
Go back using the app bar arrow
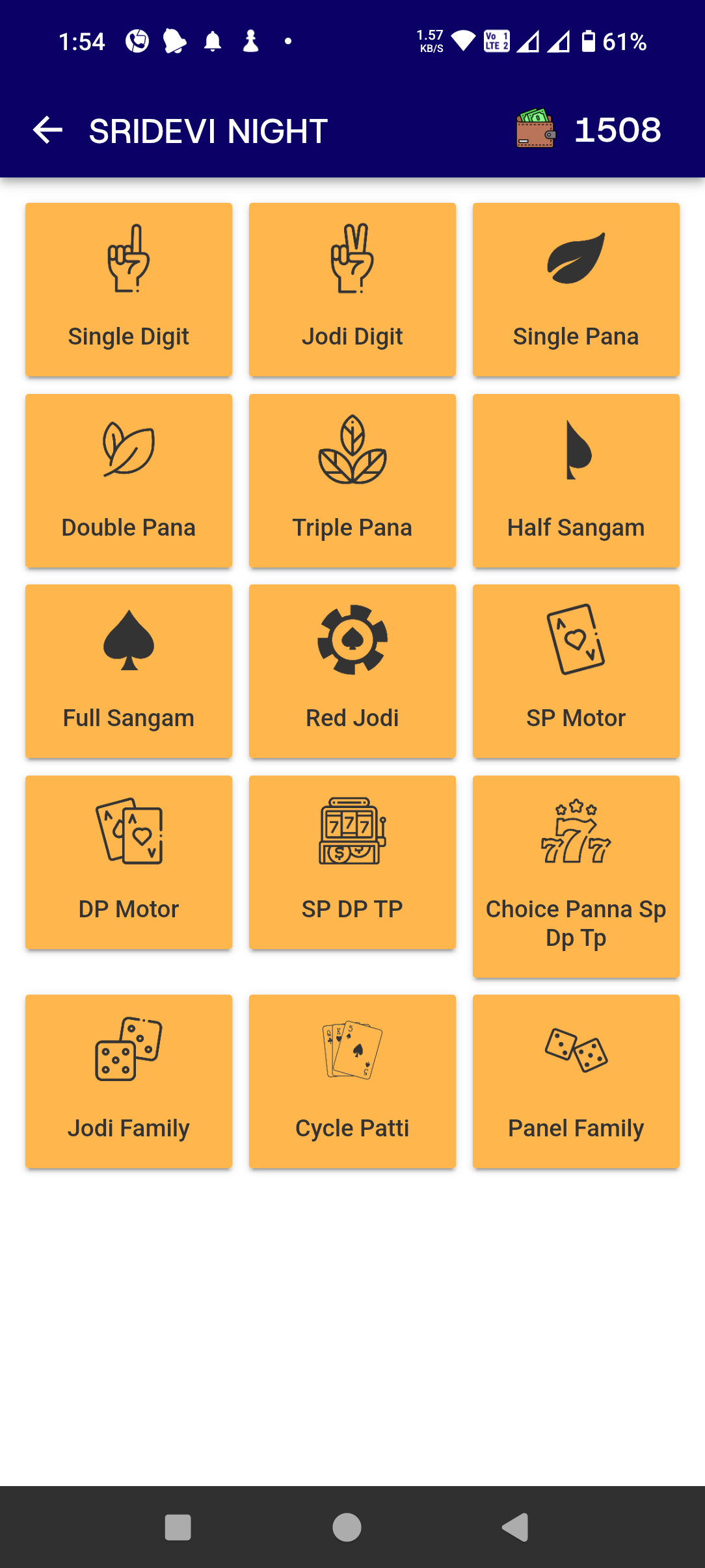[x=47, y=130]
